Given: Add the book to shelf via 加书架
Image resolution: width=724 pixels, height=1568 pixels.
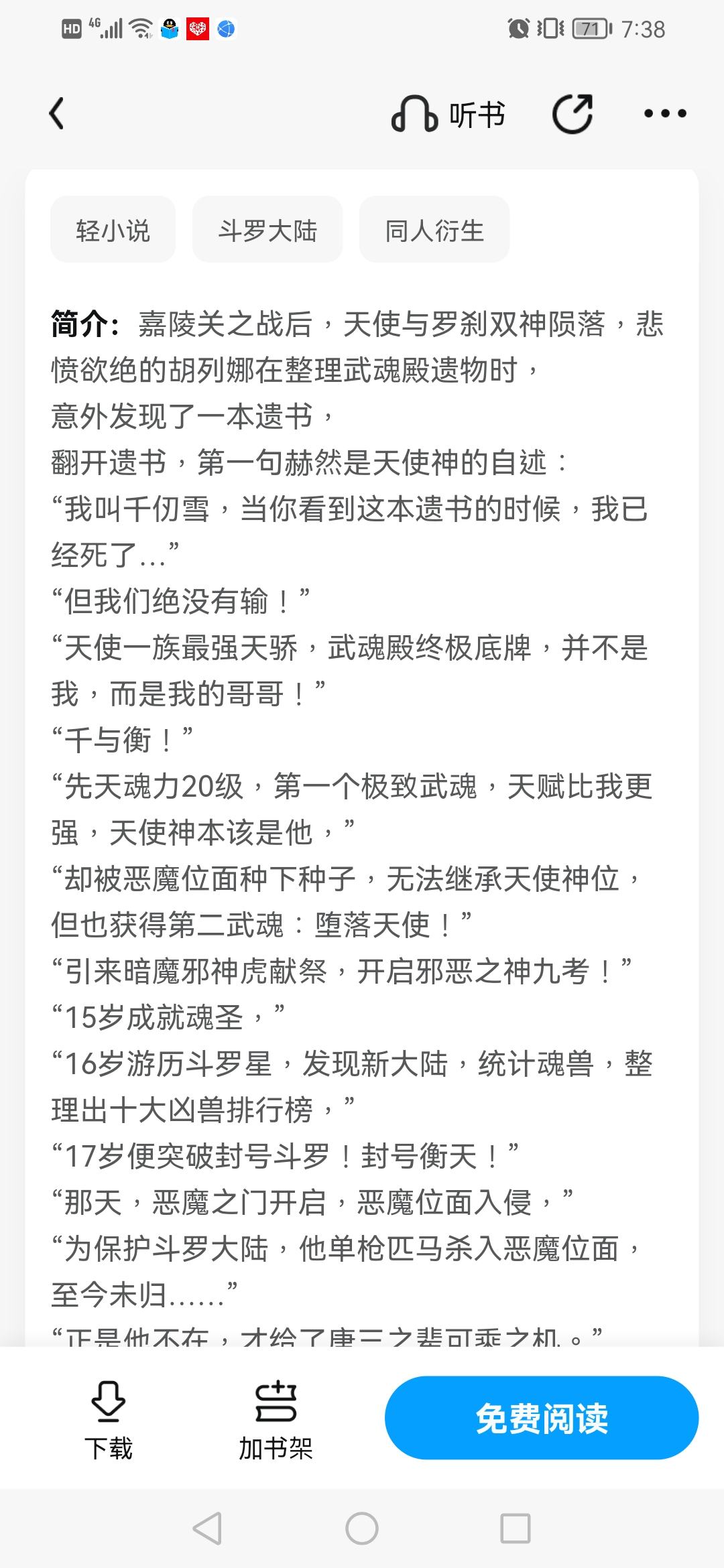Looking at the screenshot, I should 276,1419.
